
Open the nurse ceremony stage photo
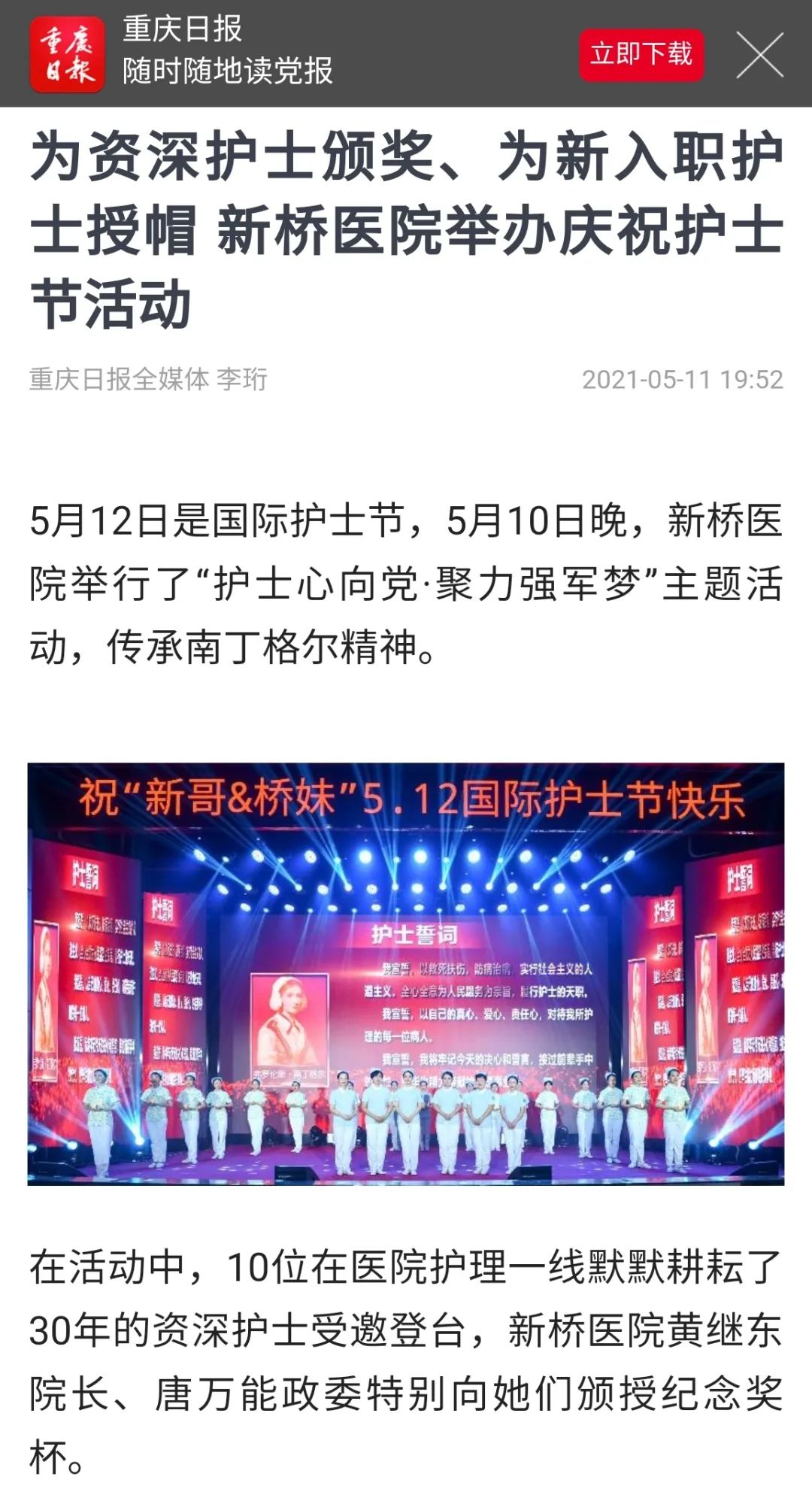click(406, 973)
